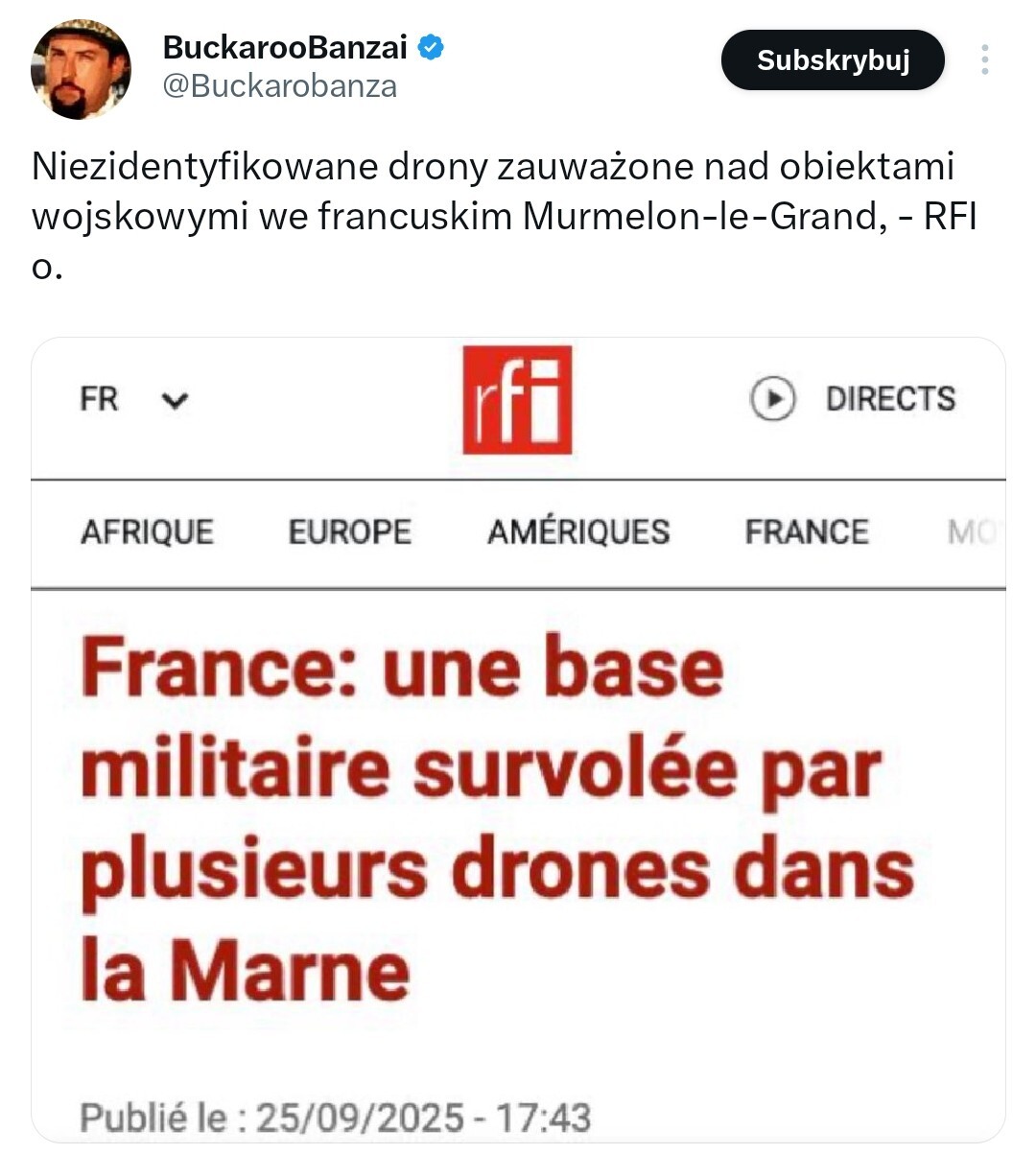Open the @Buckarobanza profile handle

(280, 86)
